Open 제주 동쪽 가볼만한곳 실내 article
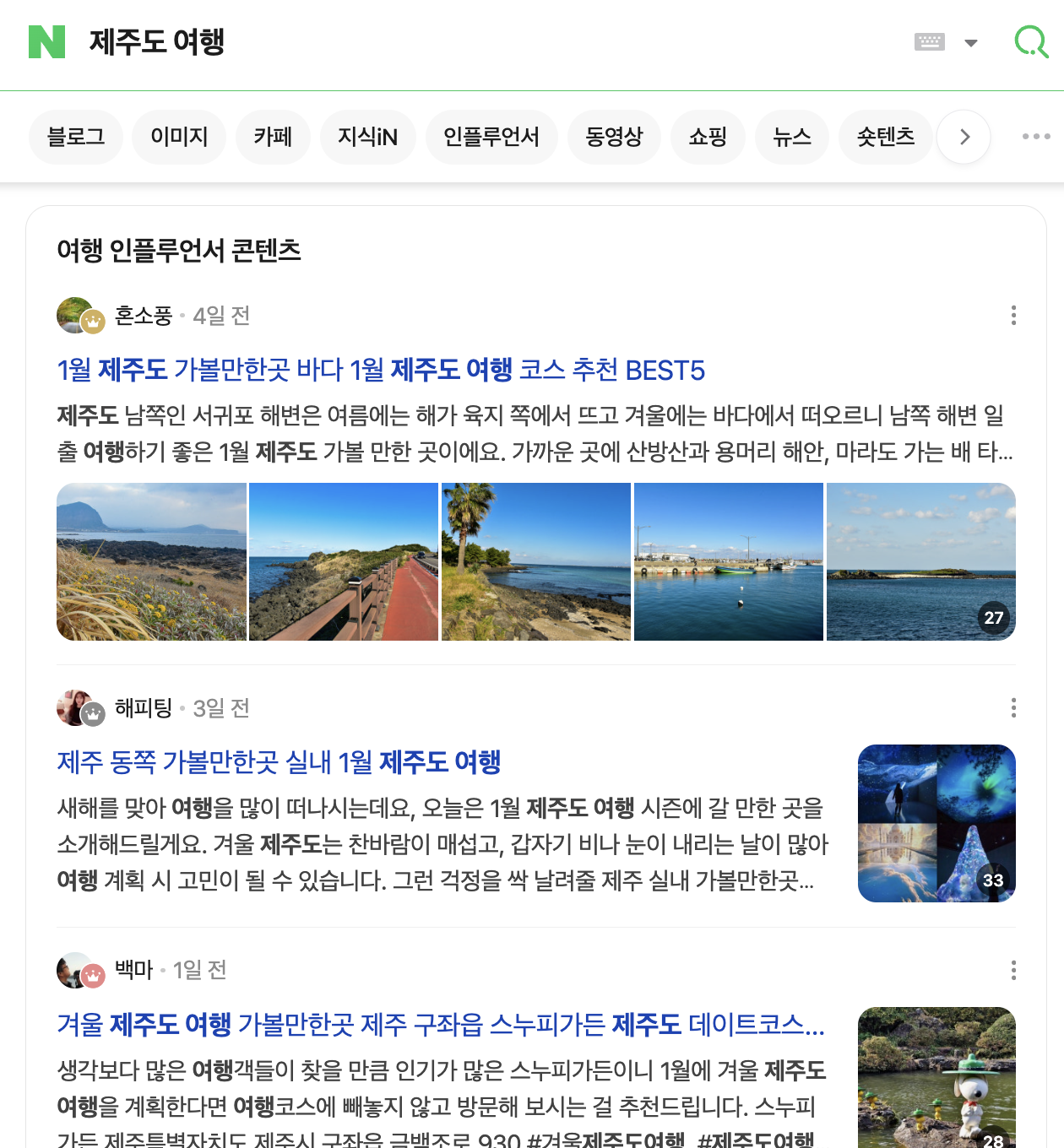 (x=279, y=761)
